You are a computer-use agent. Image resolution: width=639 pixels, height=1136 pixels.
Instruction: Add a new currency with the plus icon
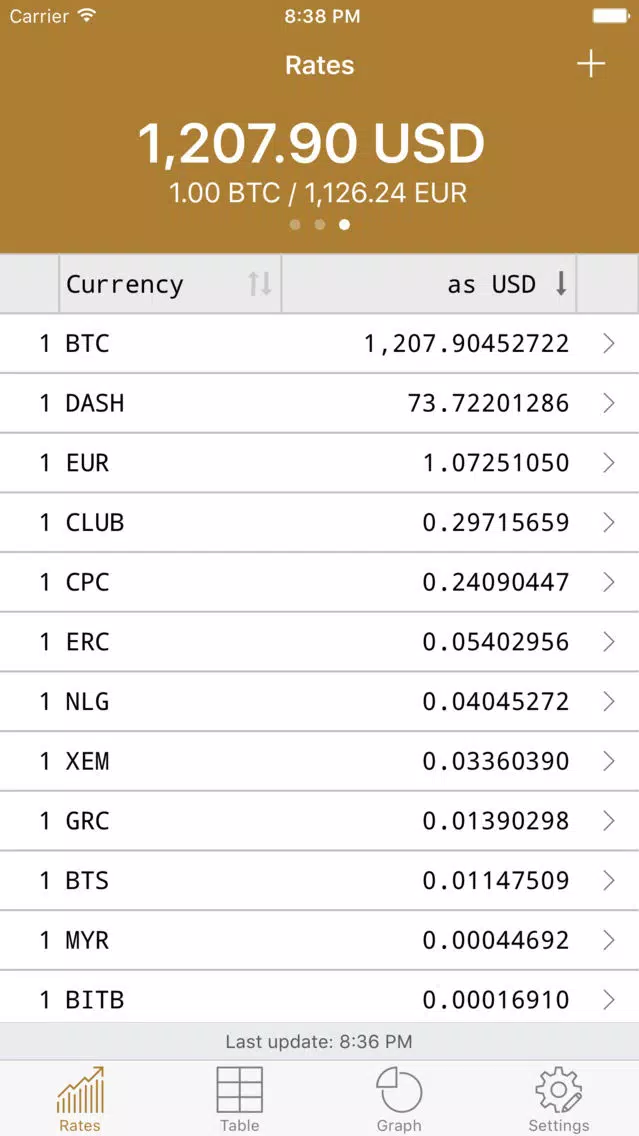point(590,64)
